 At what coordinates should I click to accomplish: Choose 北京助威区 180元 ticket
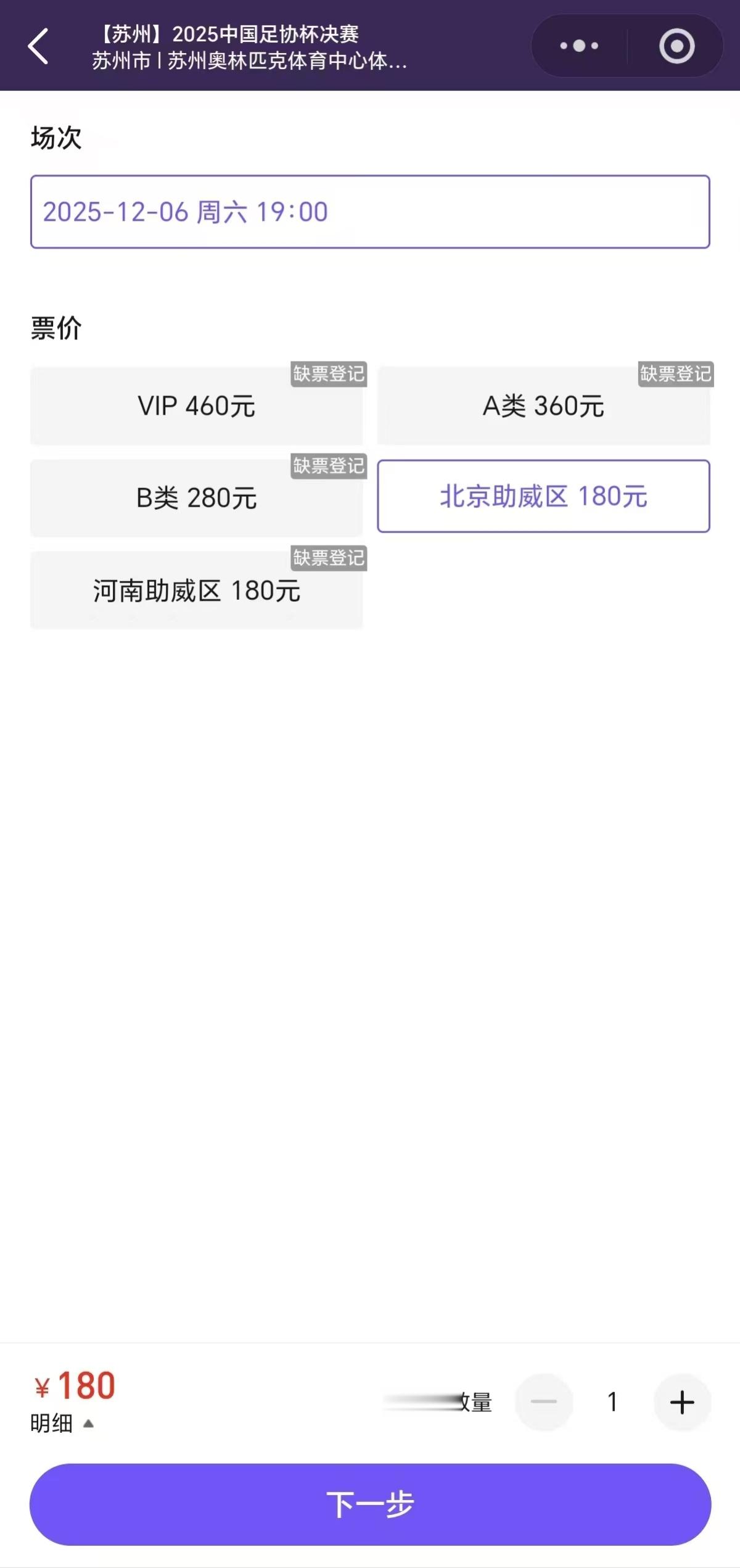pos(543,496)
